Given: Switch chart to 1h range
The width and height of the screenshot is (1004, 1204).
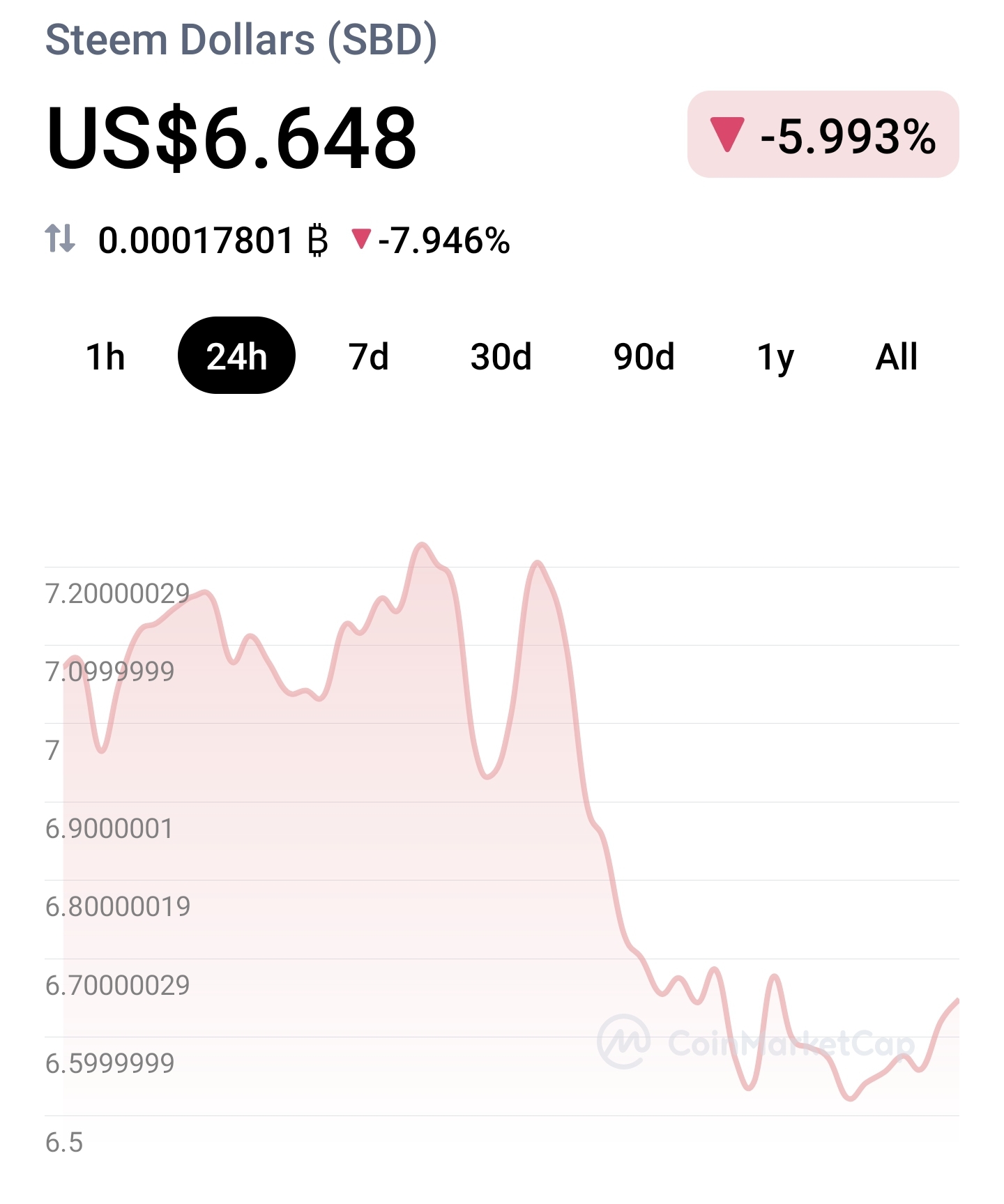Looking at the screenshot, I should tap(105, 356).
